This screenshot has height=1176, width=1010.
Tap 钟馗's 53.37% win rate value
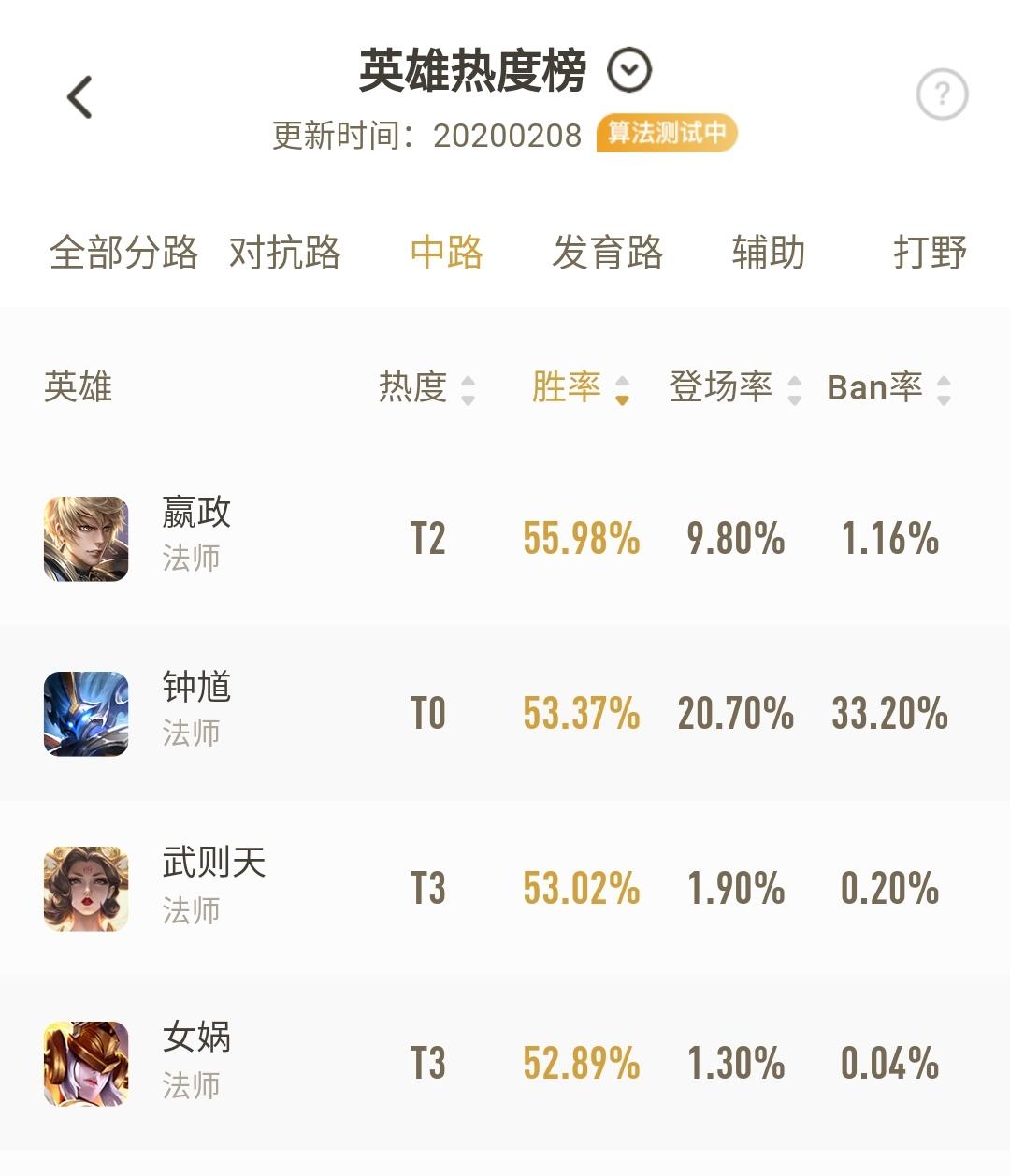pyautogui.click(x=581, y=713)
